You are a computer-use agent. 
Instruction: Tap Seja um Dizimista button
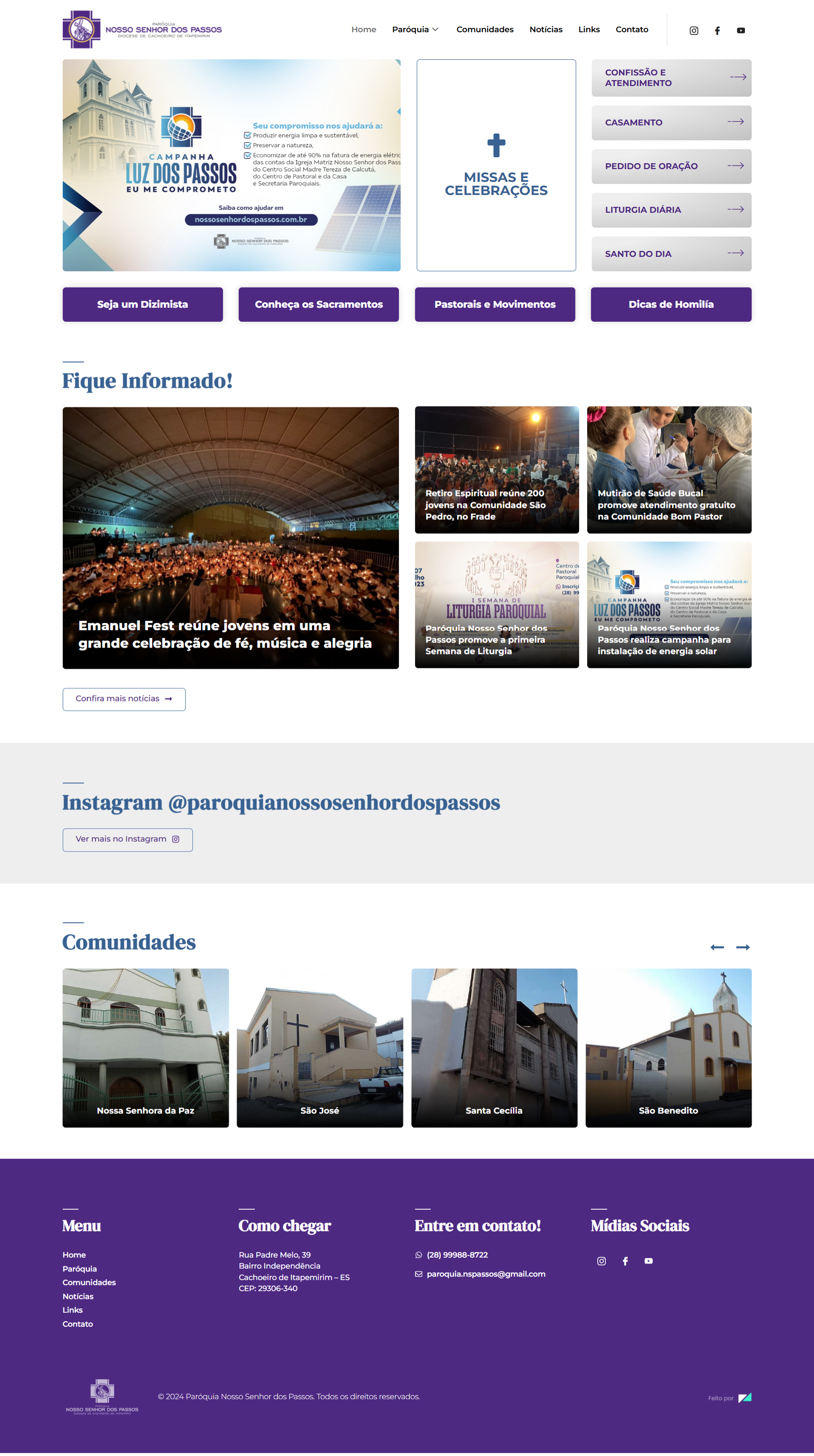pyautogui.click(x=142, y=304)
